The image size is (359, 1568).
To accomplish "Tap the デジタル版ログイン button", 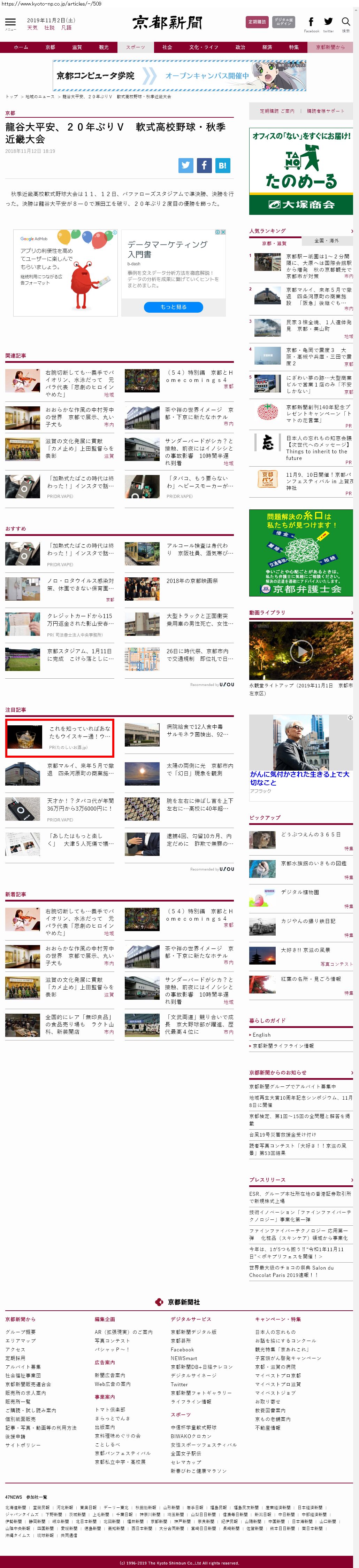I will [x=283, y=22].
